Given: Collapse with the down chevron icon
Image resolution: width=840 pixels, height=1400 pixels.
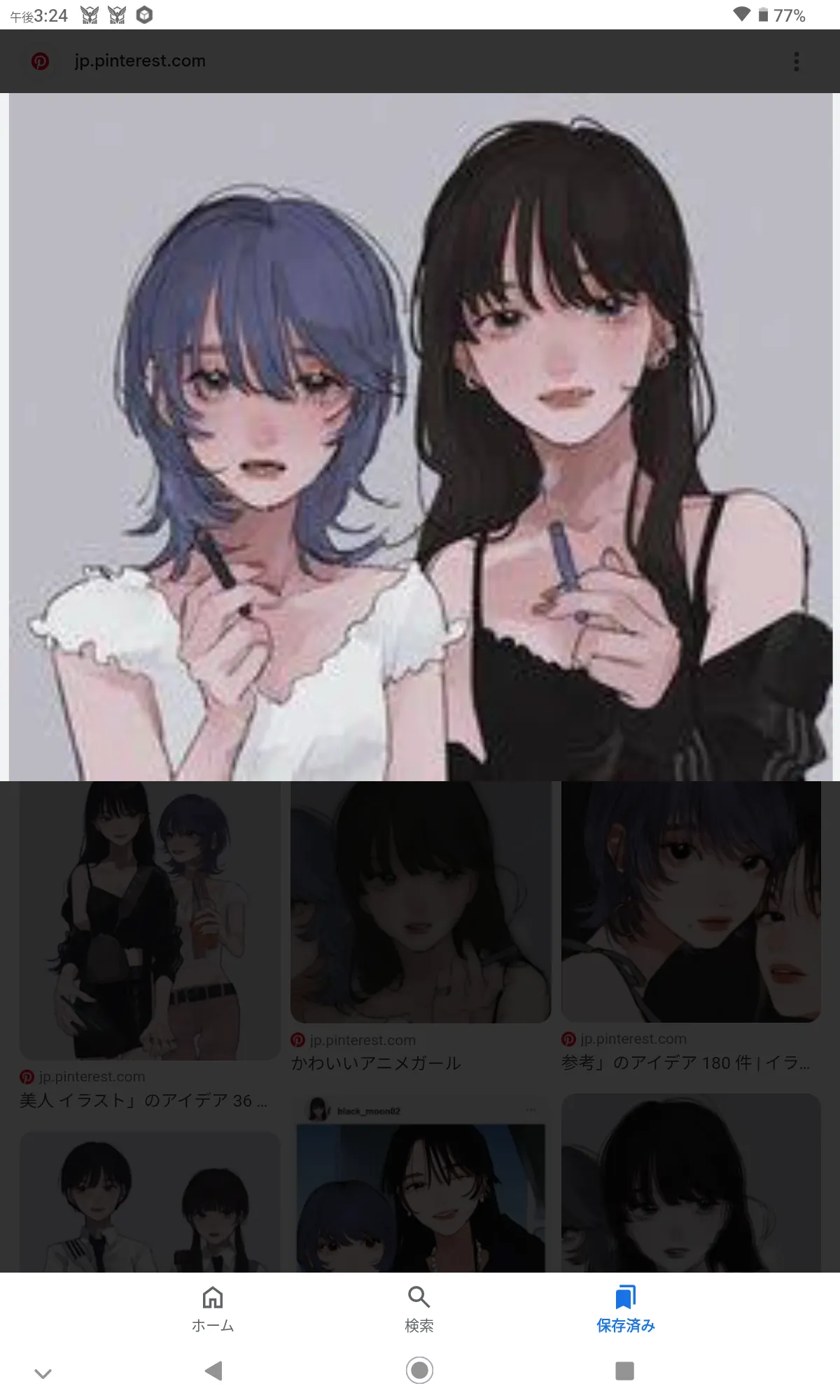Looking at the screenshot, I should tap(43, 1373).
